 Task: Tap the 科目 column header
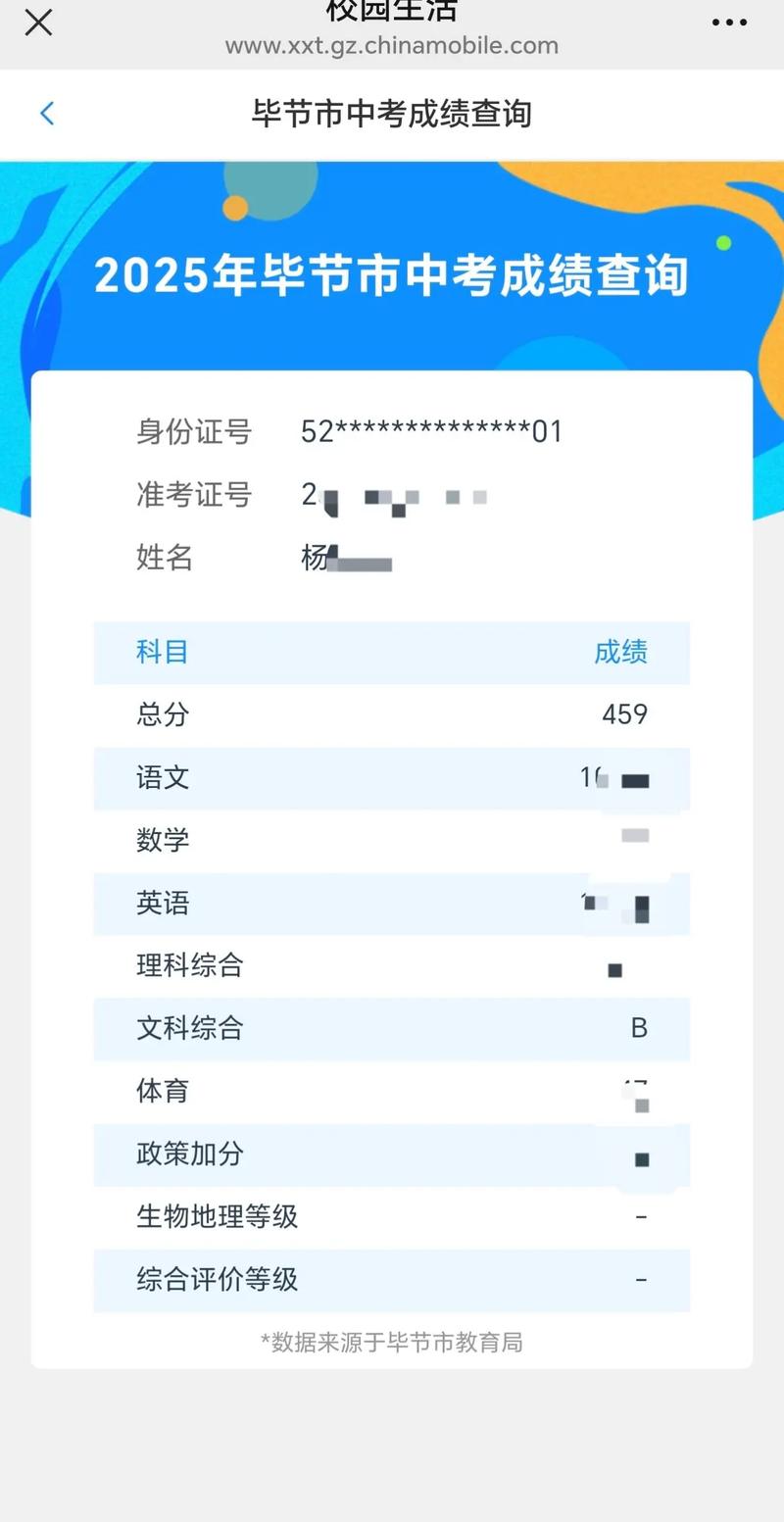tap(162, 653)
